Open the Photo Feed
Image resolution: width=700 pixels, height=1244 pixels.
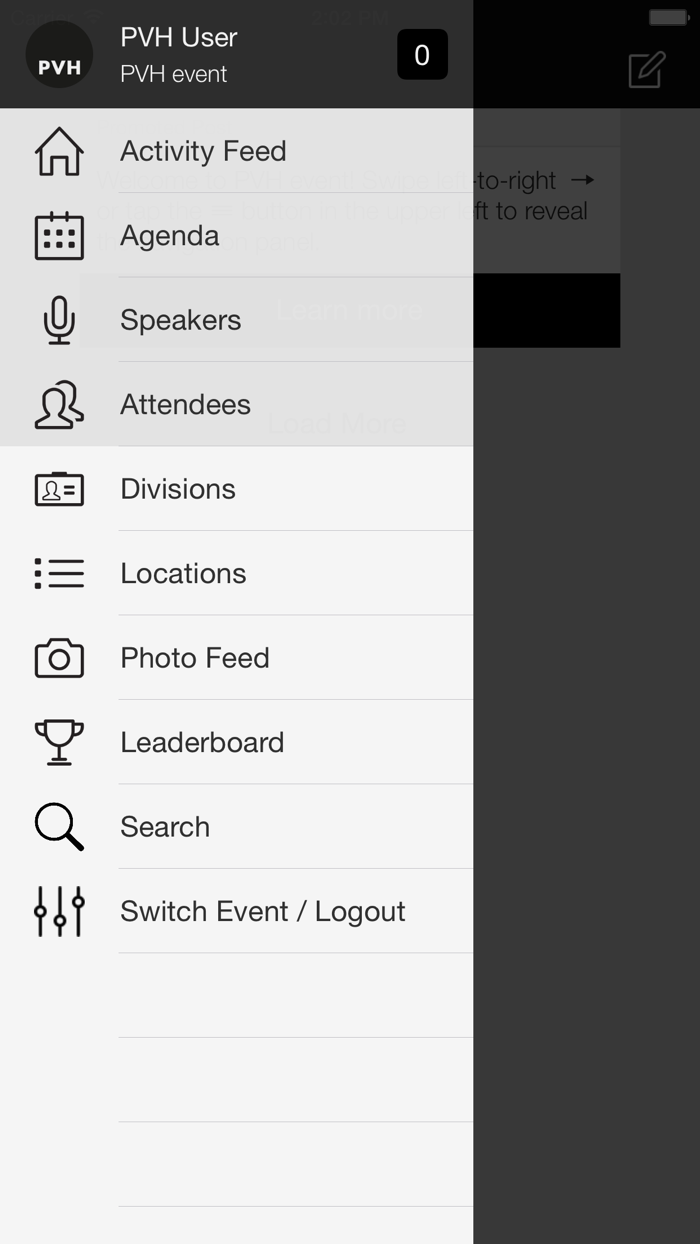tap(195, 658)
